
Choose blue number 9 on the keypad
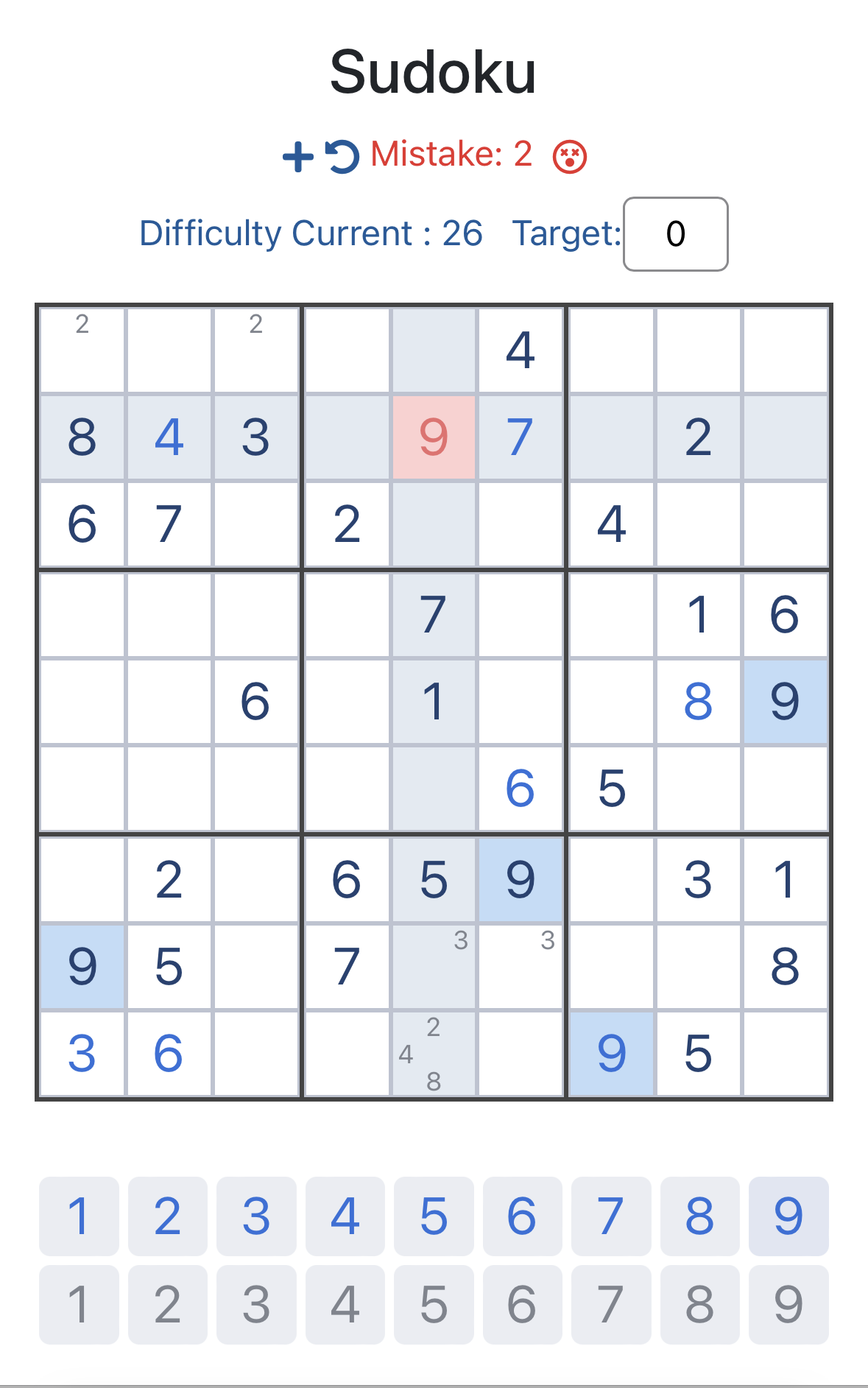788,1216
